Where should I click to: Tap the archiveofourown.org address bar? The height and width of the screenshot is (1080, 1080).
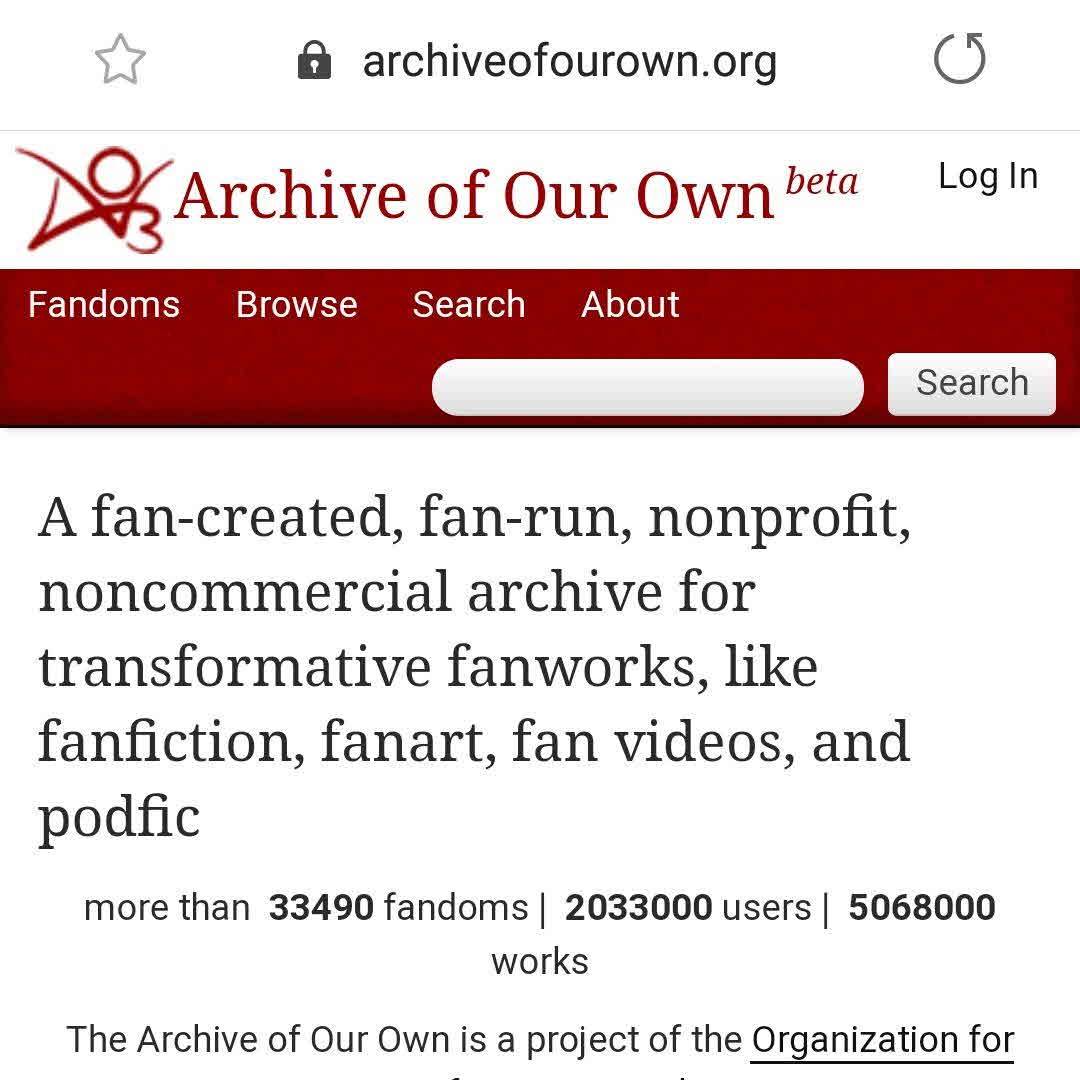568,61
